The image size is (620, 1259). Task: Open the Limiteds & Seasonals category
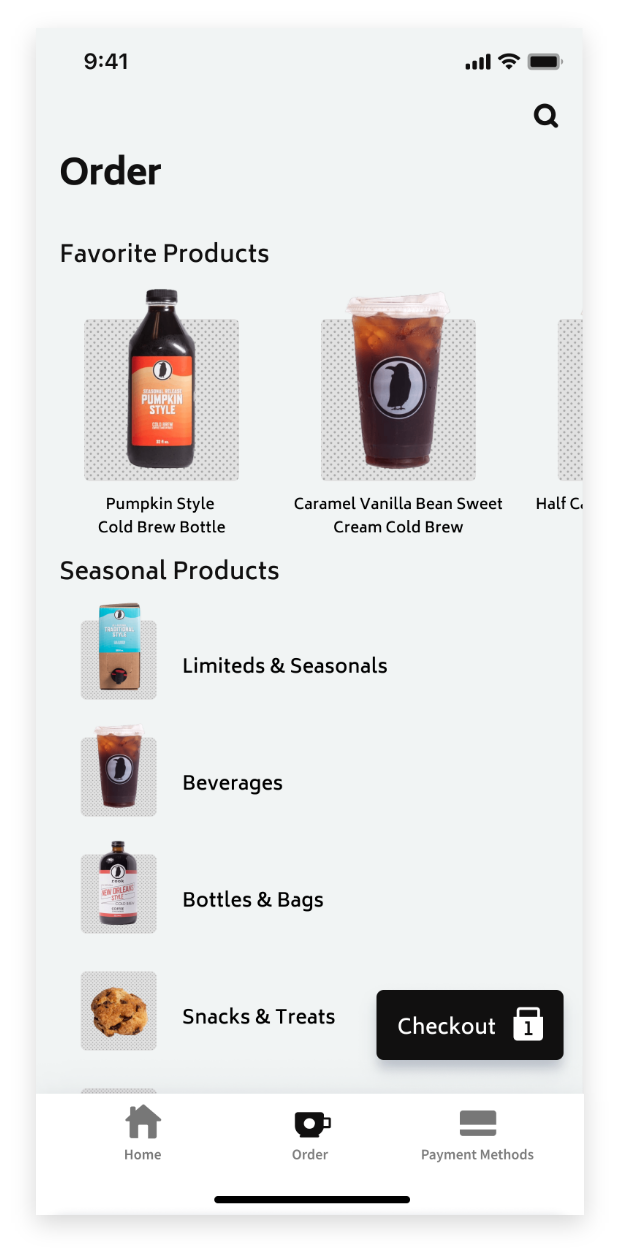284,666
